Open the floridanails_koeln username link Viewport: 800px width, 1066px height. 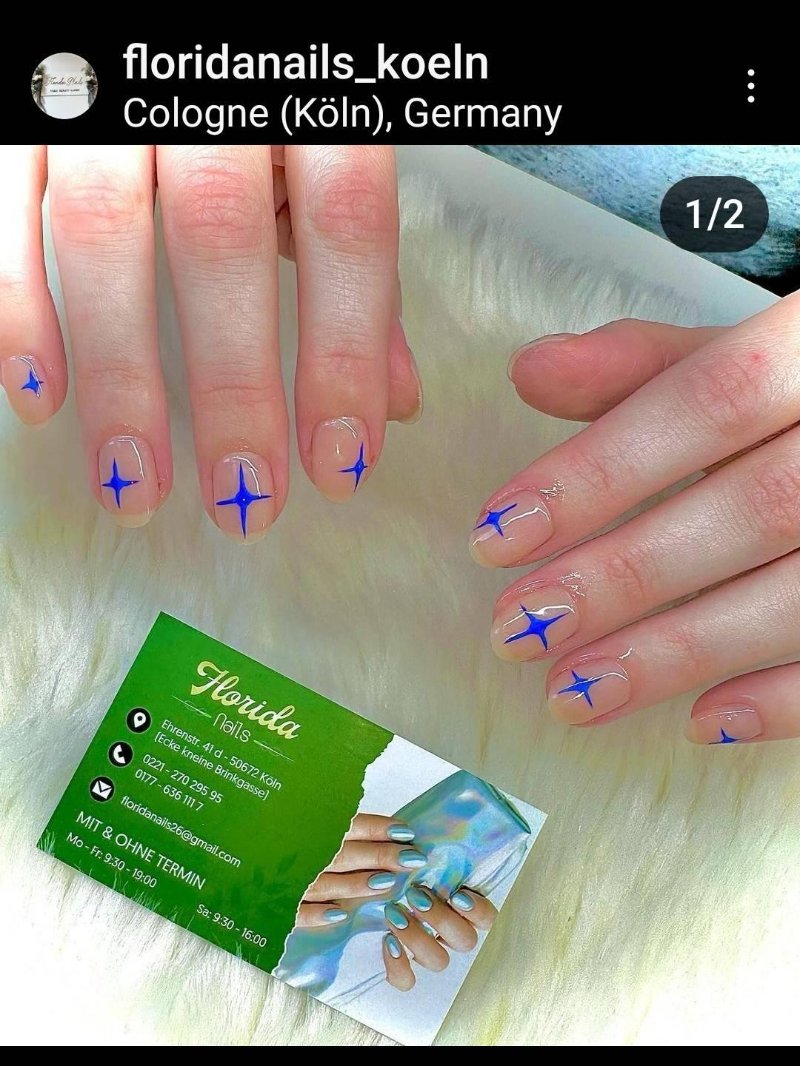(x=305, y=64)
